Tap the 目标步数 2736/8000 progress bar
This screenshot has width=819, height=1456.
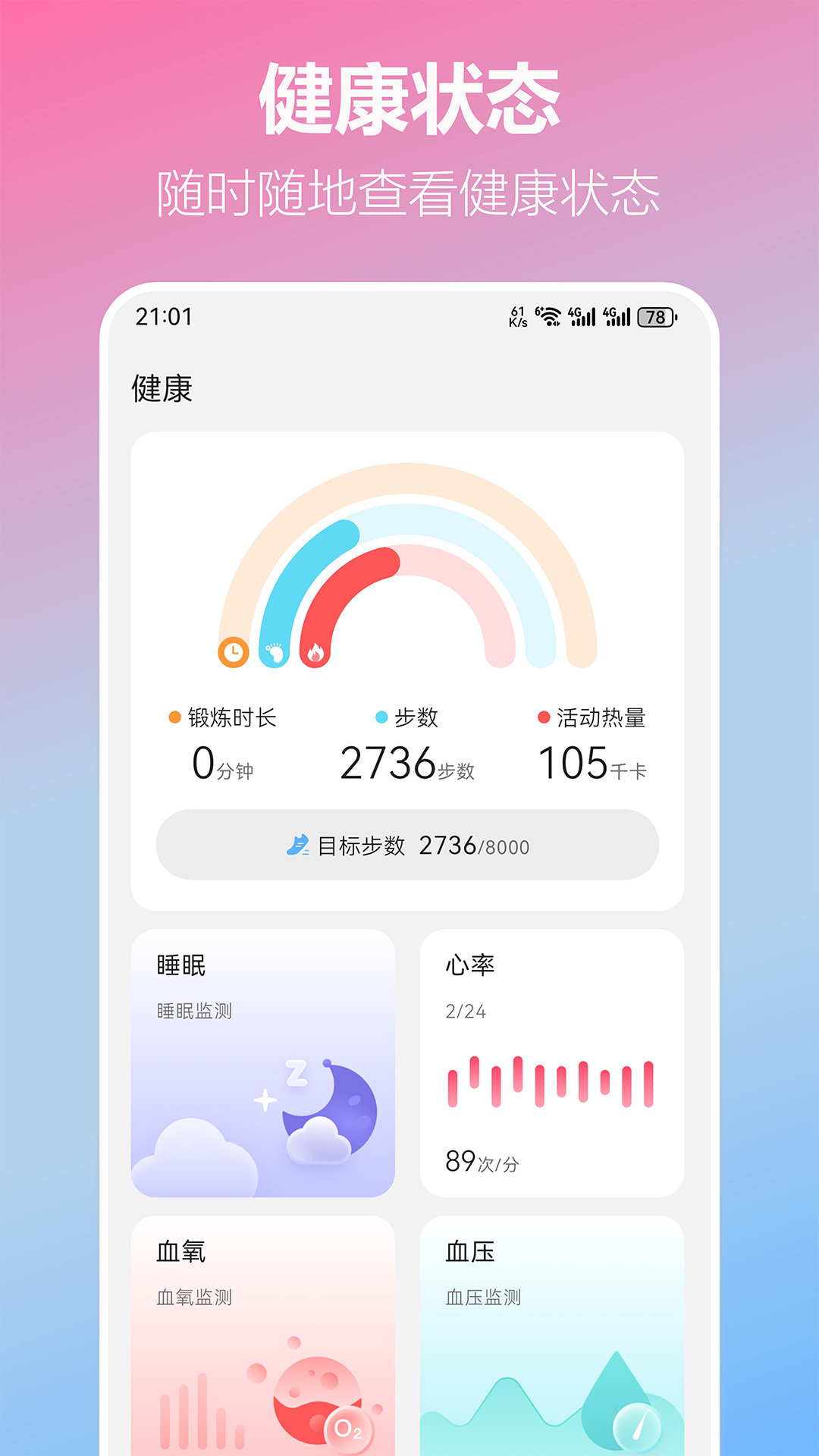[x=409, y=845]
